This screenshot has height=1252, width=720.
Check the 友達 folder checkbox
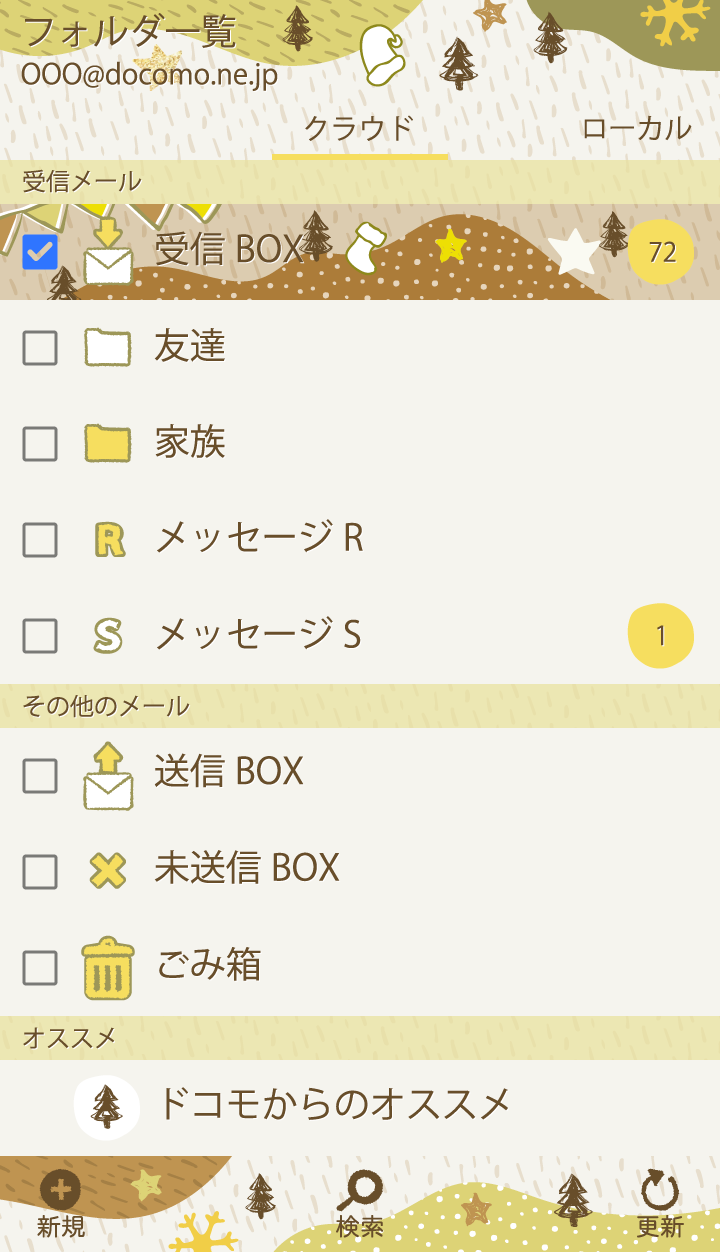coord(40,348)
